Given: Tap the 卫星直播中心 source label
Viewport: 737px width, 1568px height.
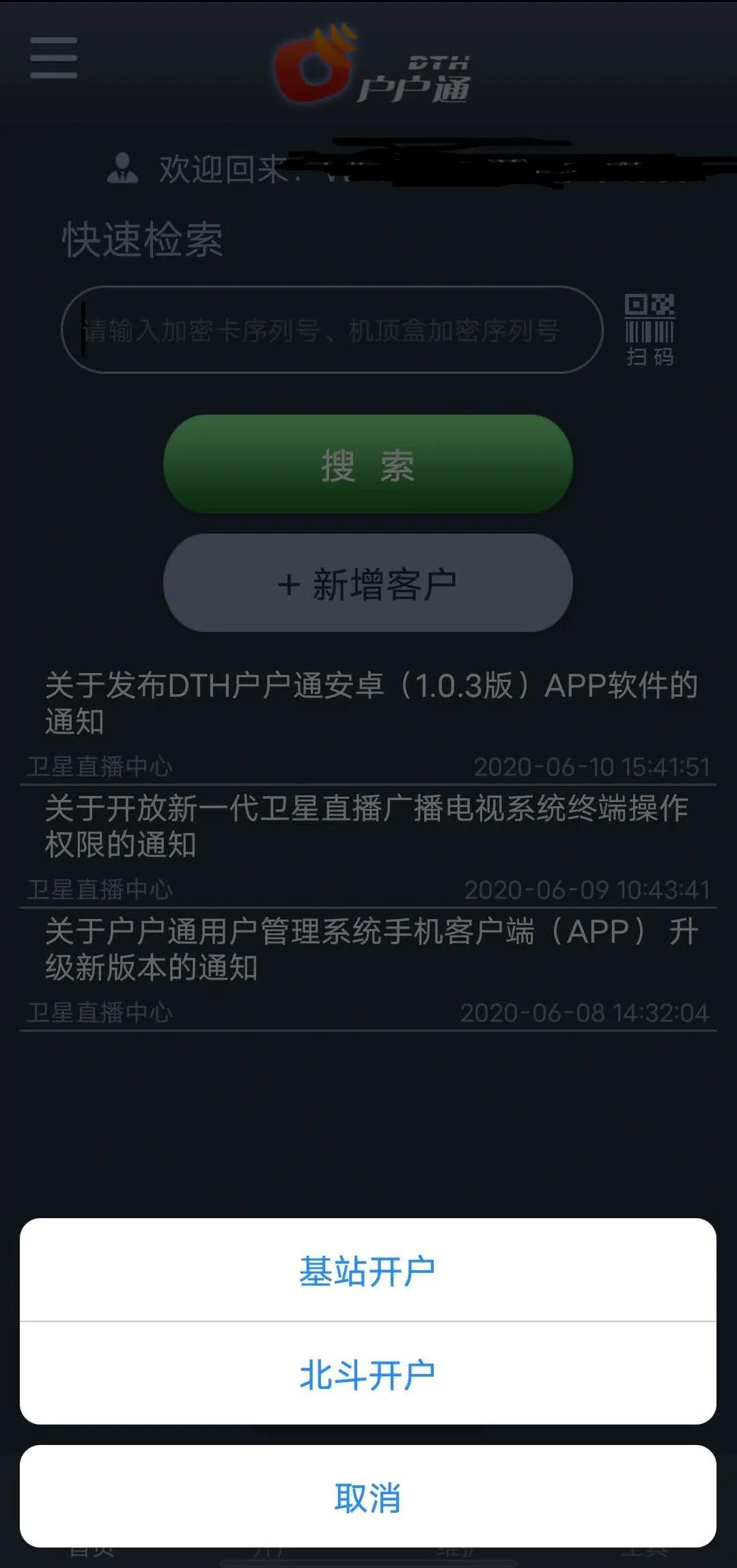Looking at the screenshot, I should [x=100, y=767].
